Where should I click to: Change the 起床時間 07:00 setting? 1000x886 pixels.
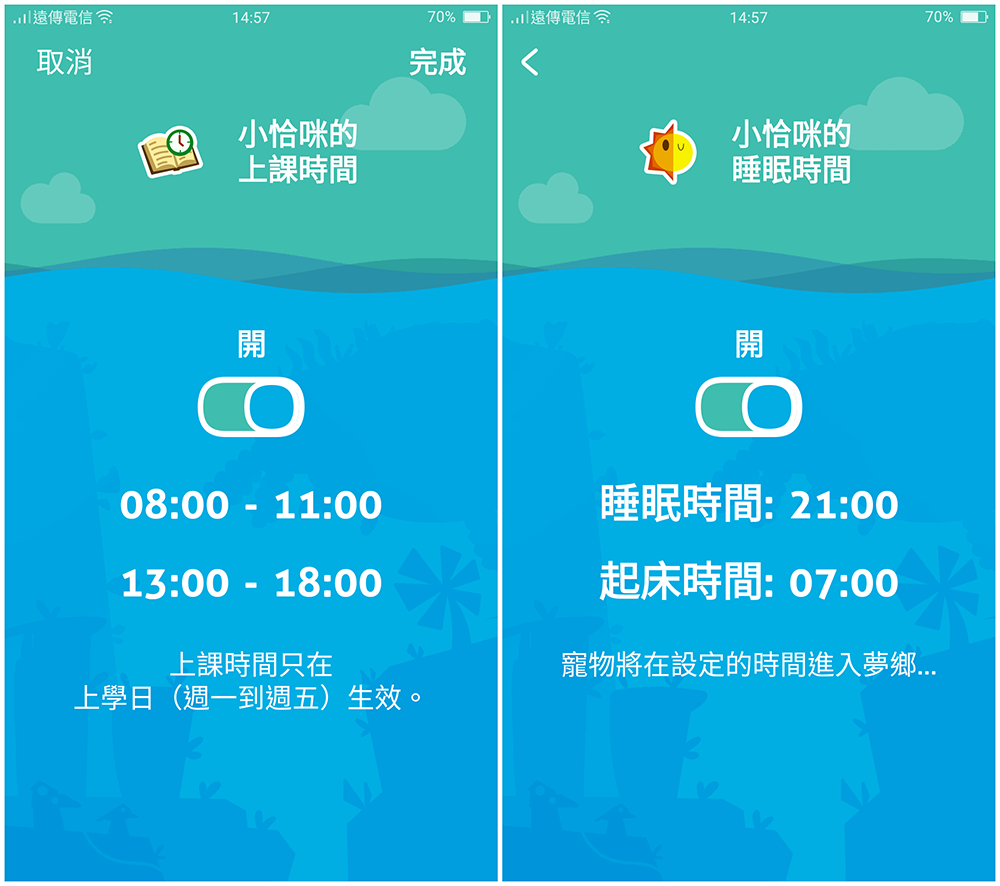coord(749,583)
